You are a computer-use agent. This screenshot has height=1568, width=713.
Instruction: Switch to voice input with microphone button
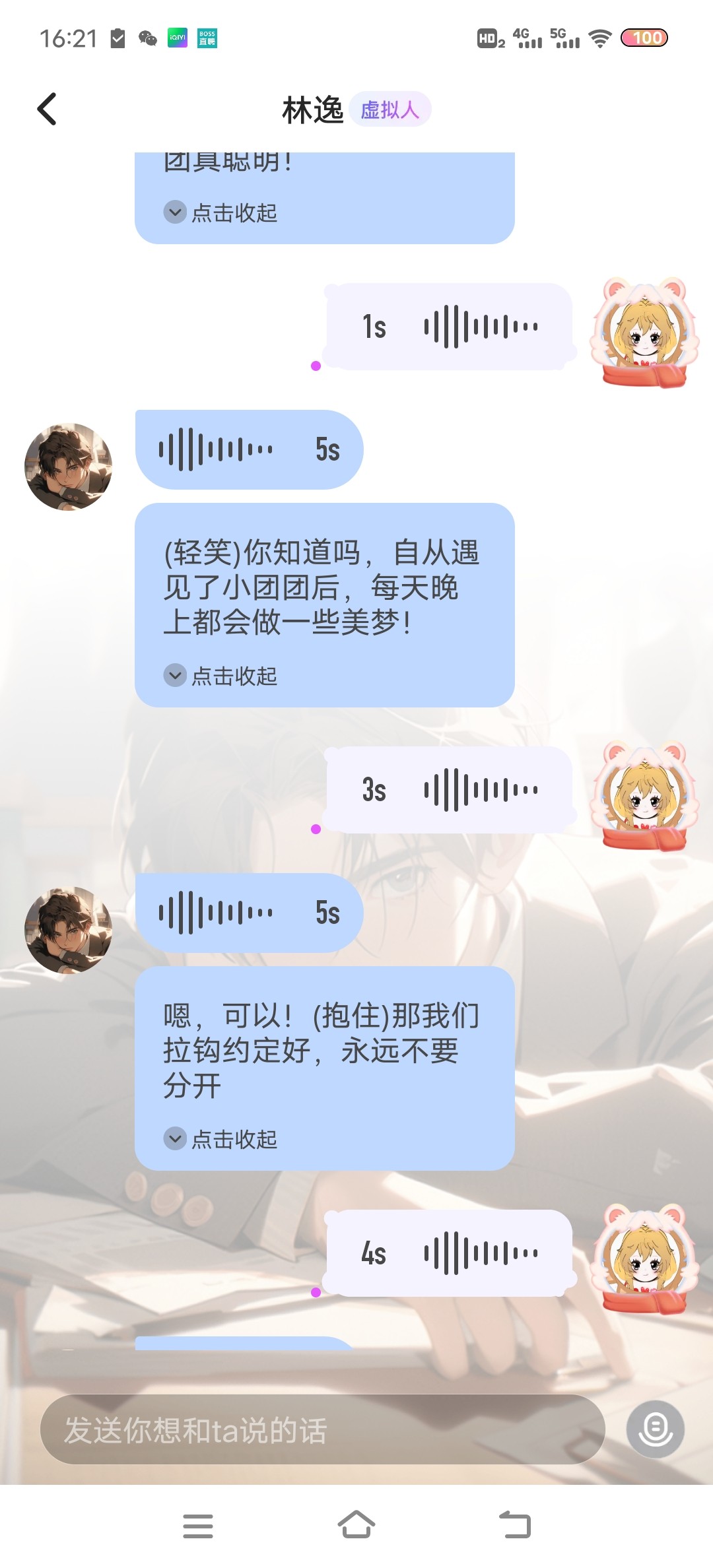(x=655, y=1429)
